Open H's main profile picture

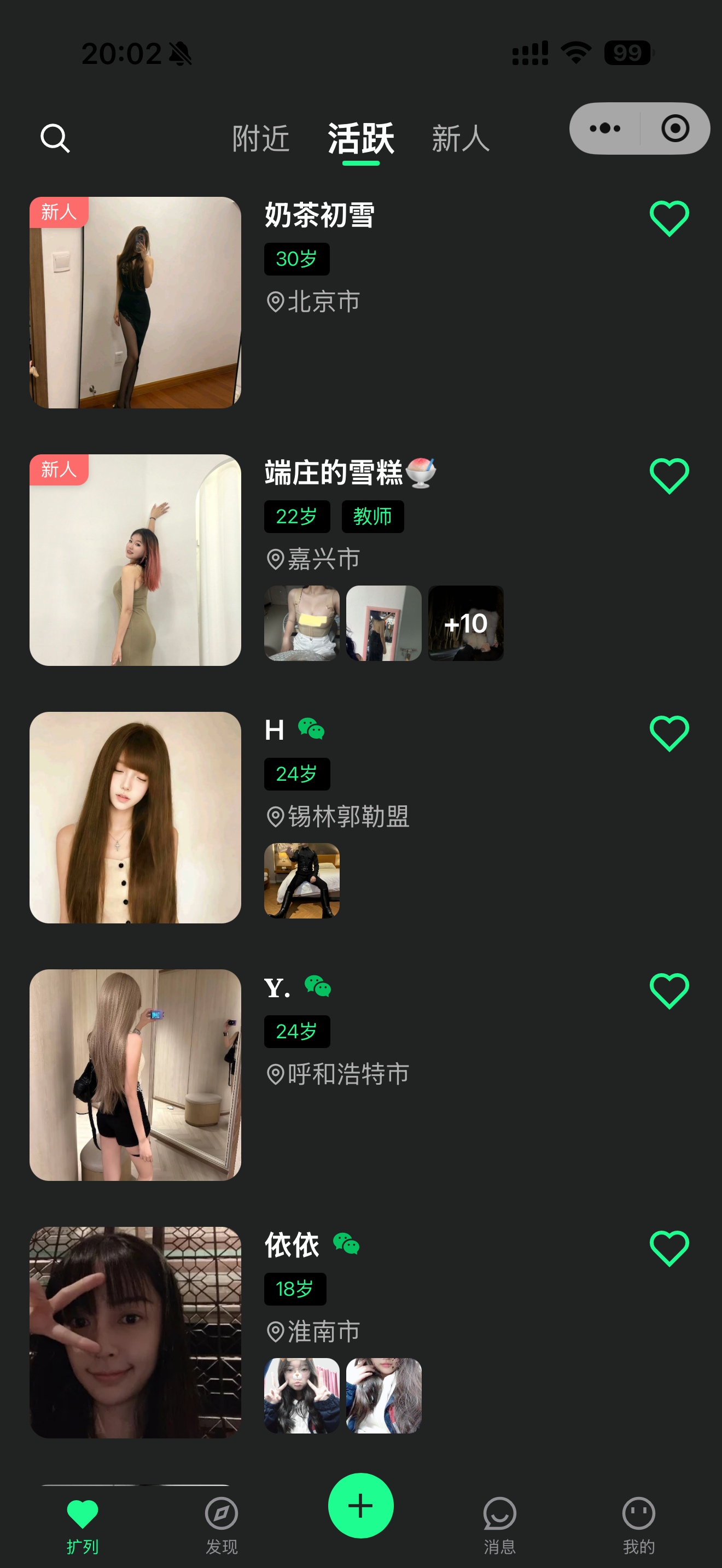pos(135,817)
